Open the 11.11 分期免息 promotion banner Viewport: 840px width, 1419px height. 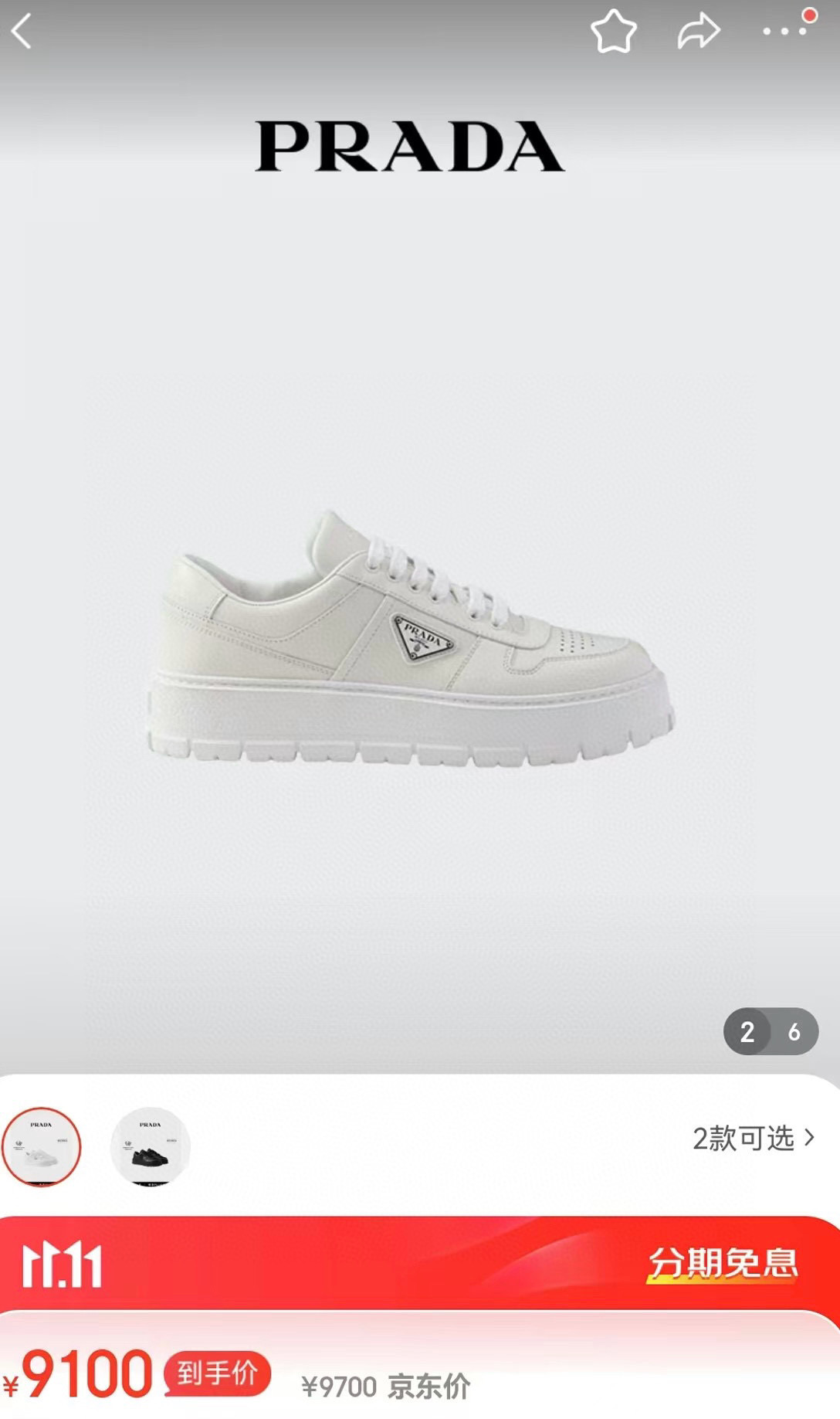[x=420, y=1264]
